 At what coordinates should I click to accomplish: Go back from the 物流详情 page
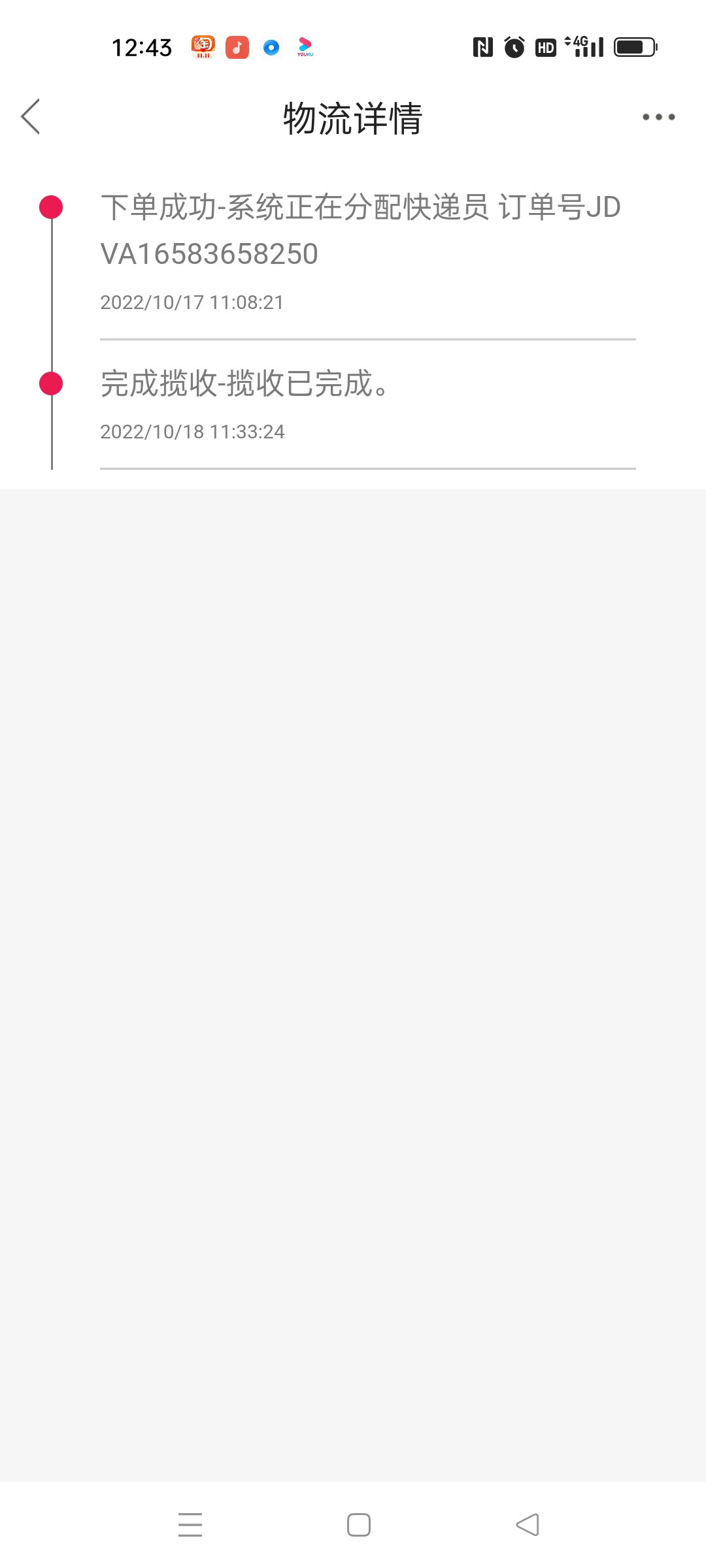pos(31,117)
